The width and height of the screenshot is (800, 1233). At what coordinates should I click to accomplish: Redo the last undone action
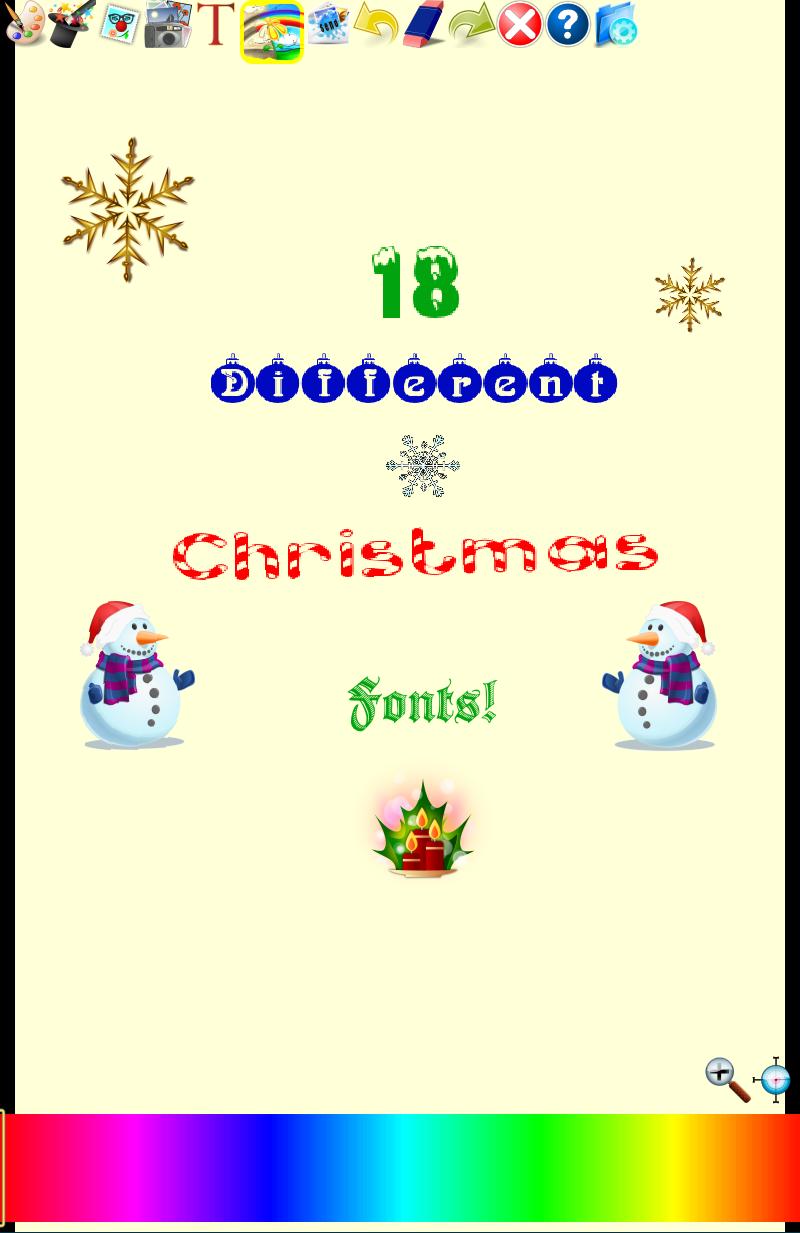(471, 24)
